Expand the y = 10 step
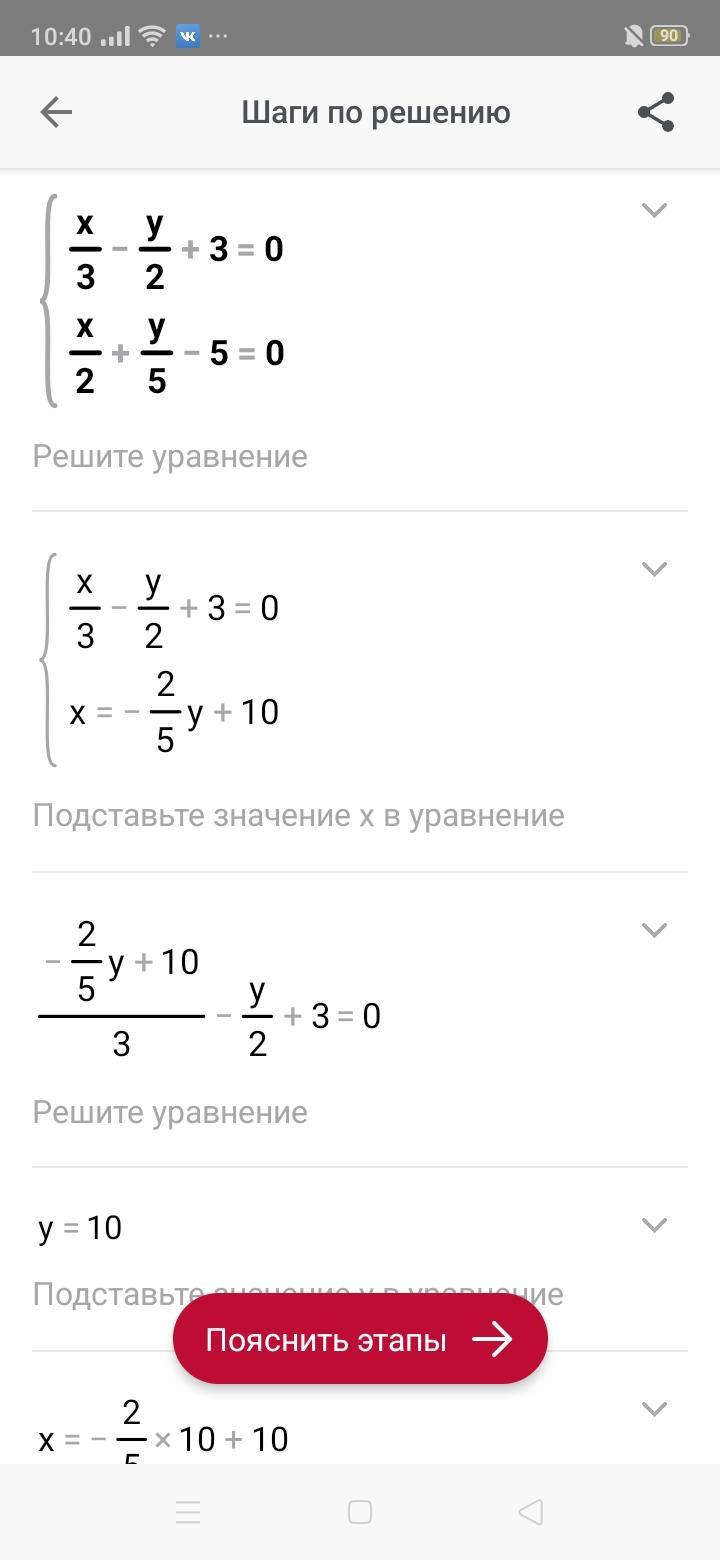Screen dimensions: 720x1560 click(x=654, y=1225)
